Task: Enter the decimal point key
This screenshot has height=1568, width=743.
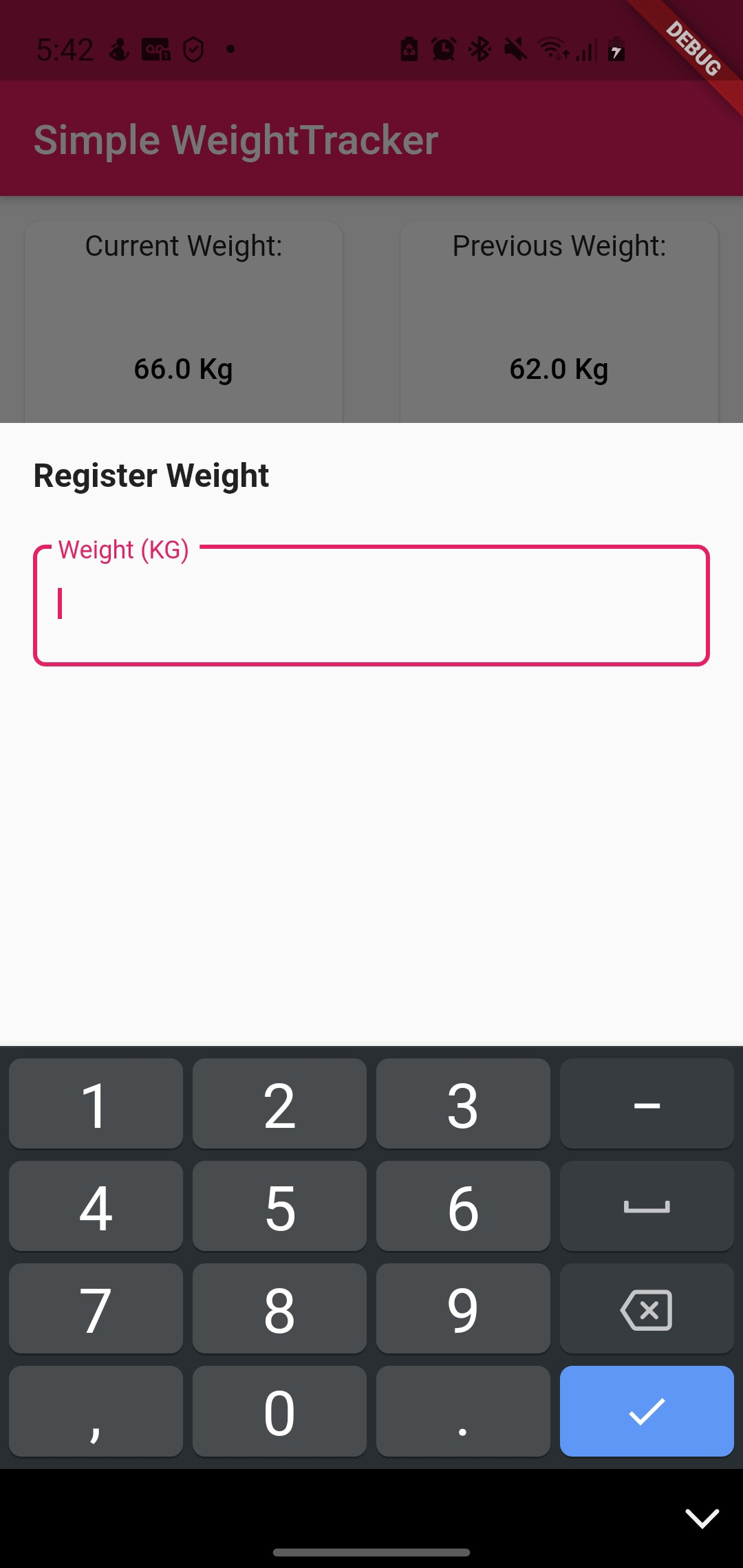Action: pos(463,1411)
